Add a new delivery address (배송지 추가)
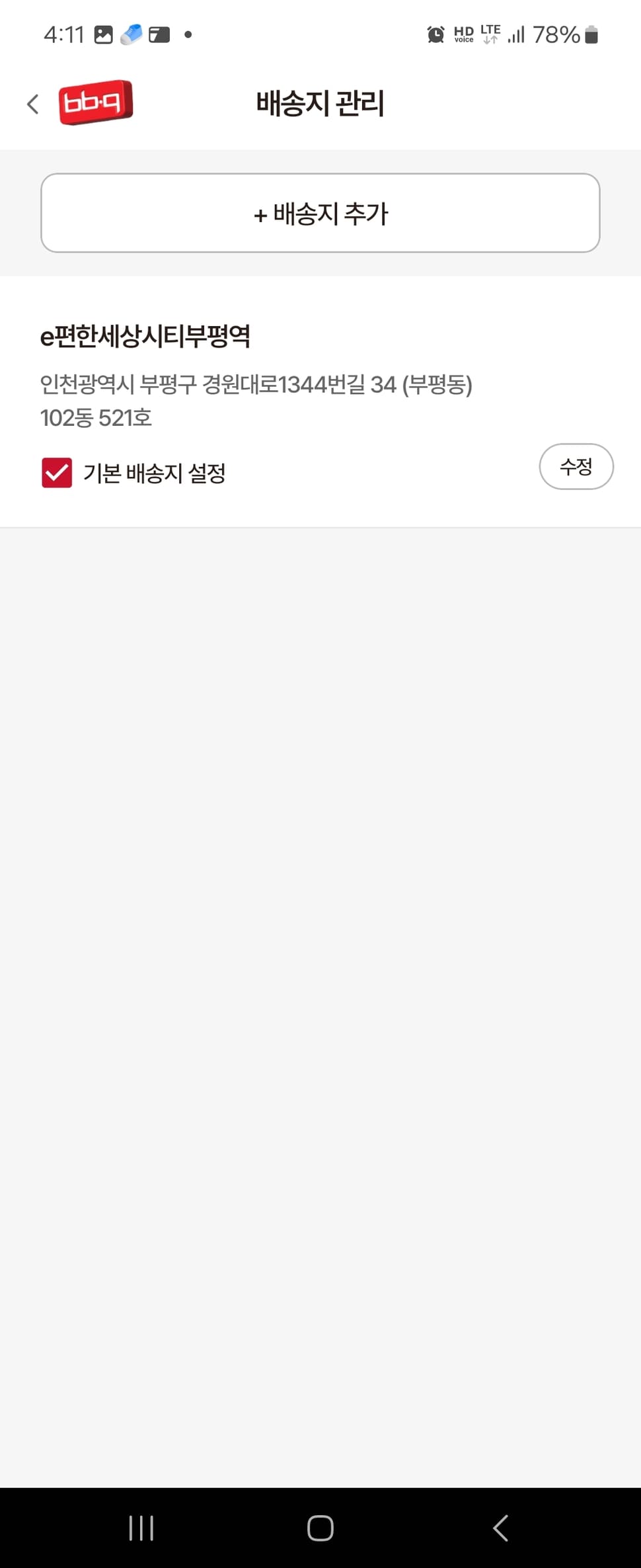This screenshot has width=641, height=1568. (320, 213)
